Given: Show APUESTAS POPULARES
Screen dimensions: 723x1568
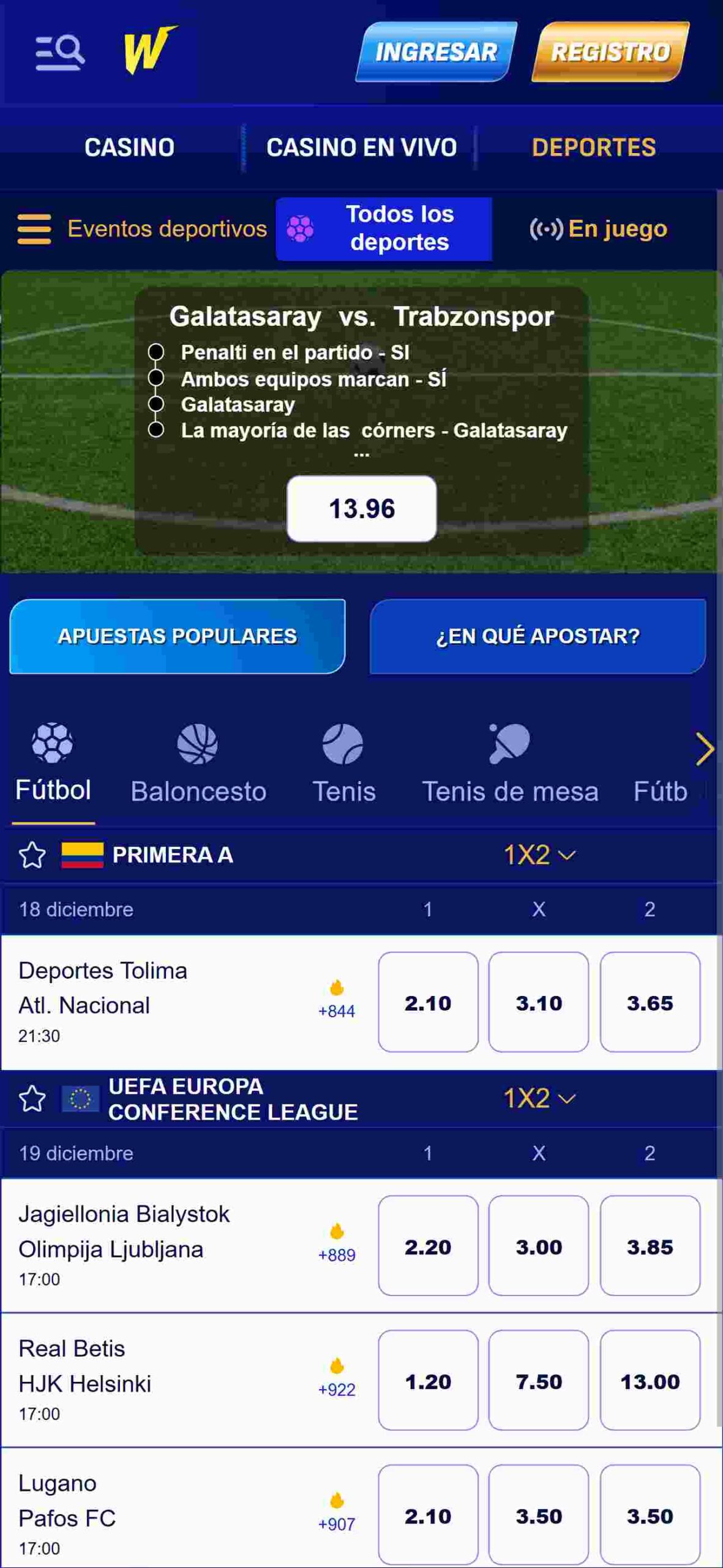Looking at the screenshot, I should pyautogui.click(x=178, y=636).
